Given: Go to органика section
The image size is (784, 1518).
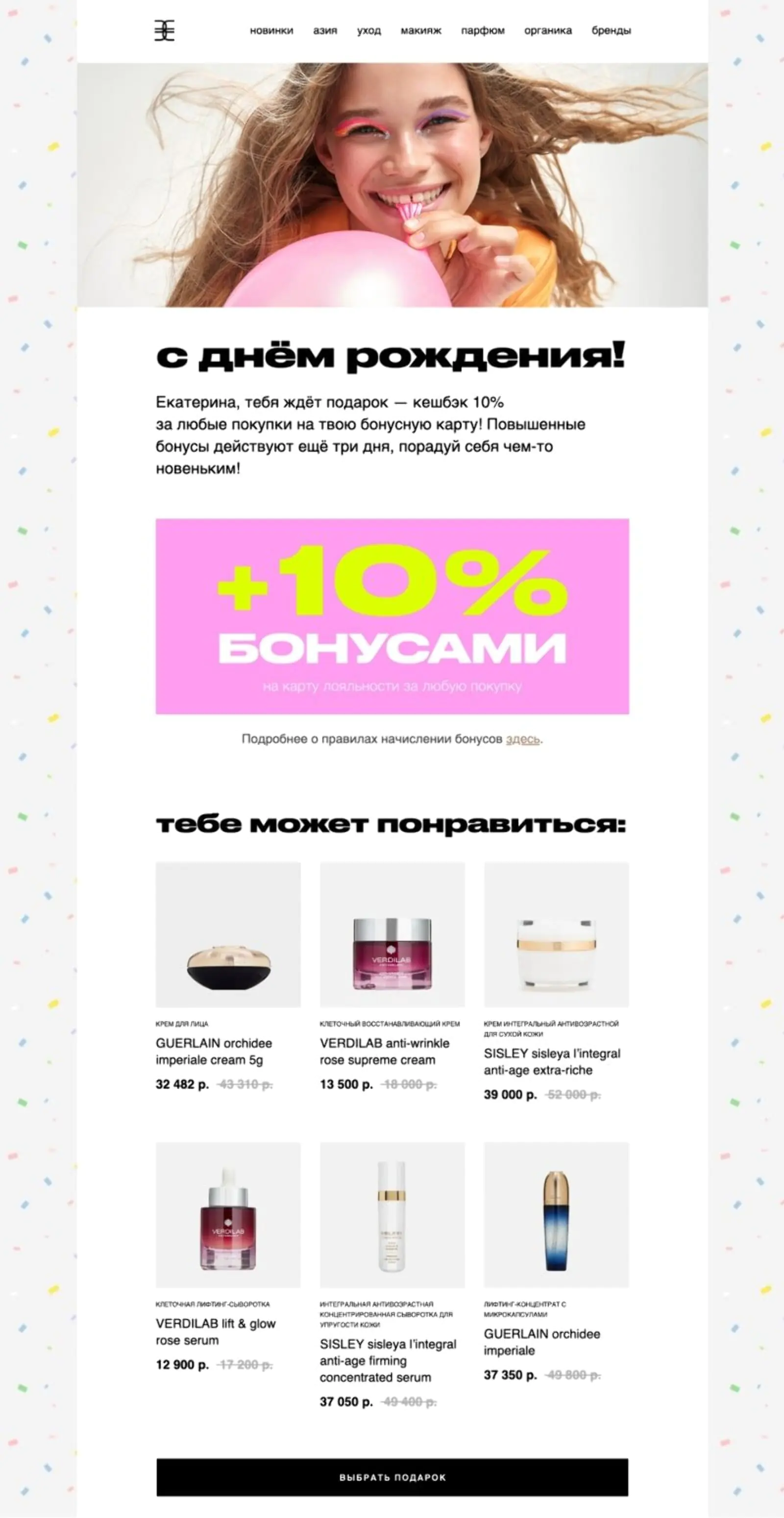Looking at the screenshot, I should coord(548,31).
